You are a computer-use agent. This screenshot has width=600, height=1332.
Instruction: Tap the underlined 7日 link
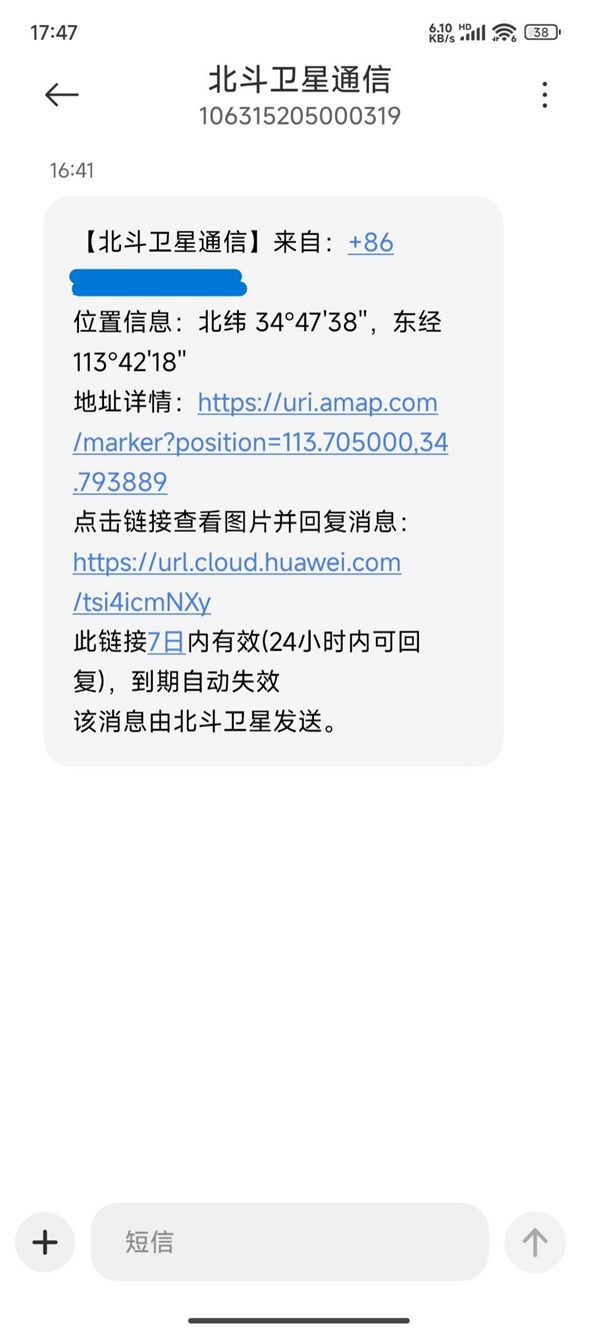166,641
